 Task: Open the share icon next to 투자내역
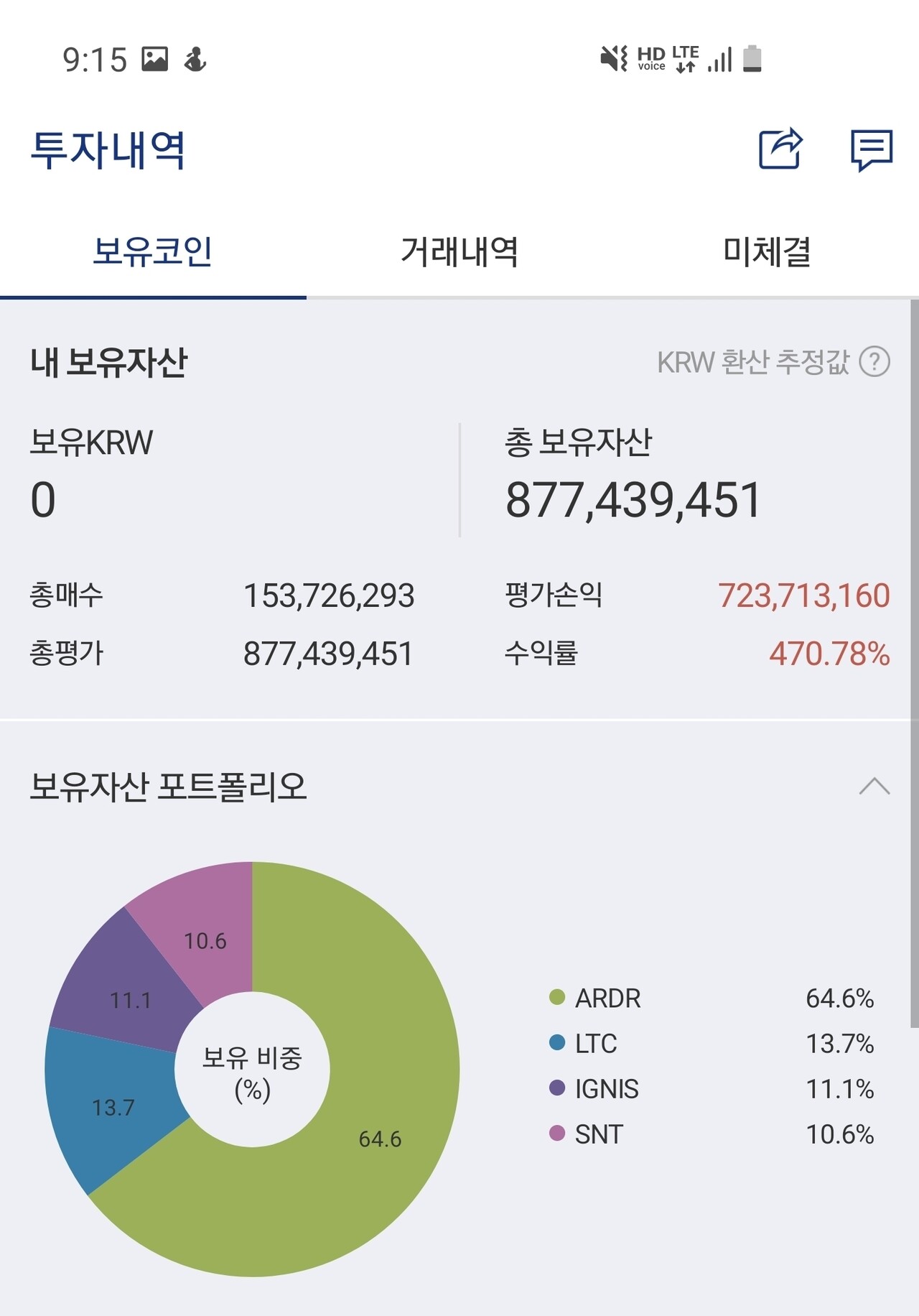pos(782,149)
